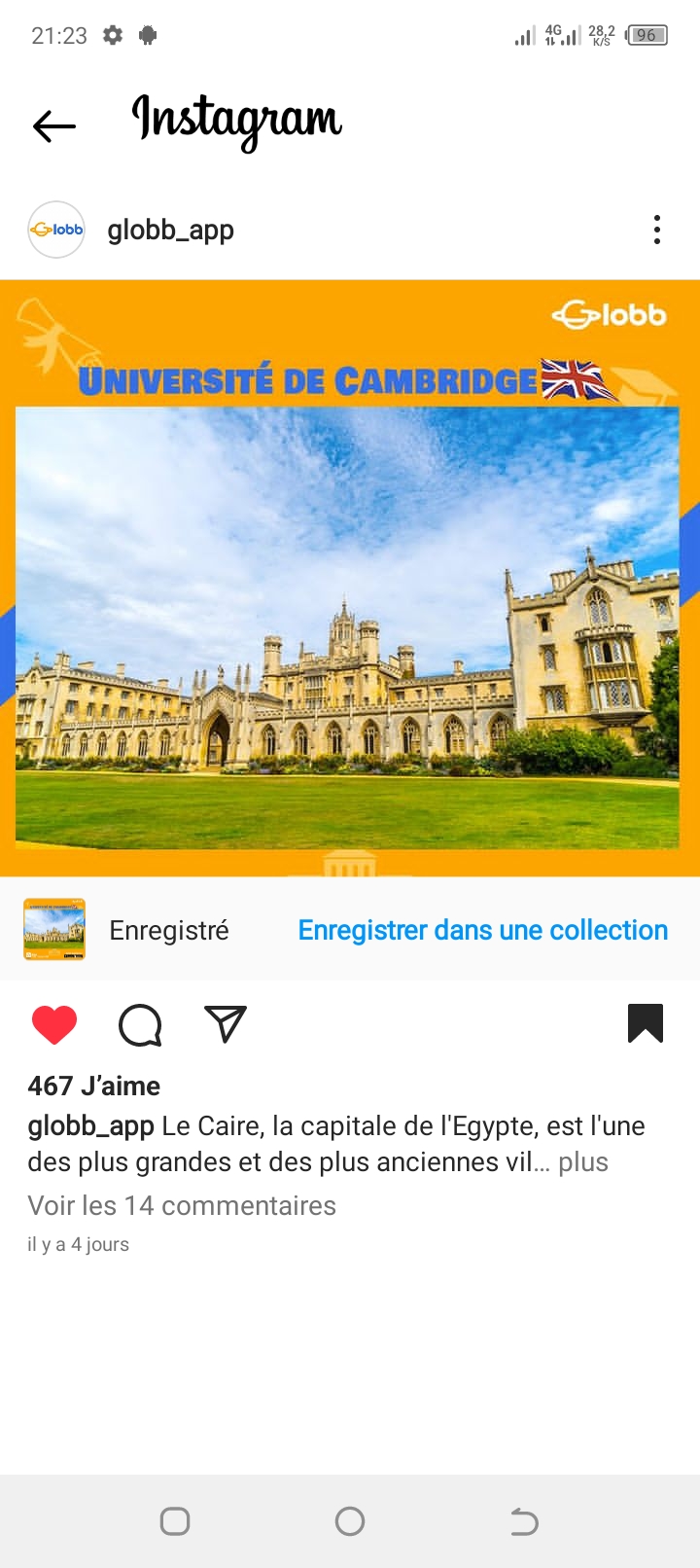The image size is (700, 1568).
Task: Remove the post from saved bookmarks
Action: point(646,1023)
